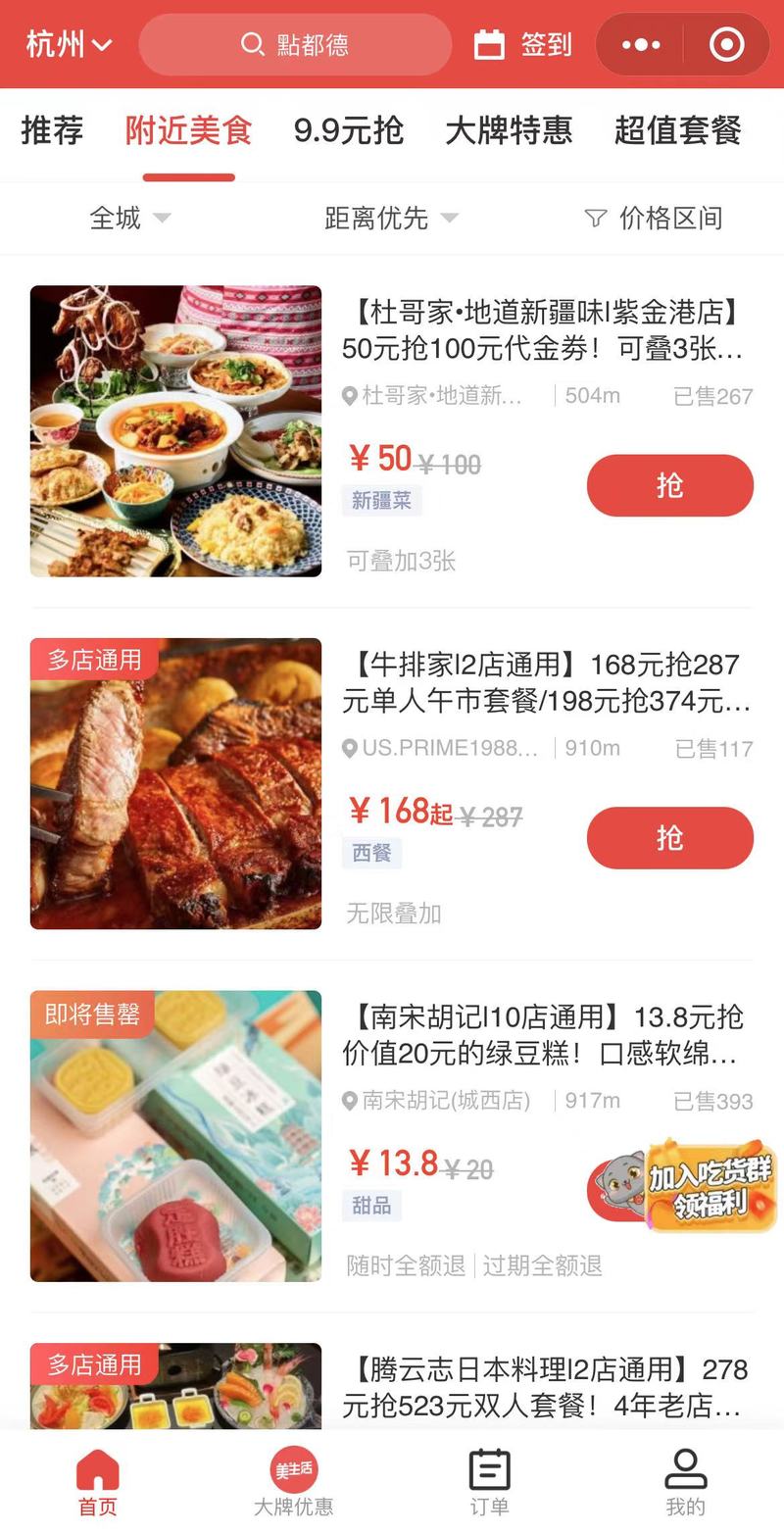Open the mini-program more options menu
The image size is (784, 1534).
click(641, 45)
